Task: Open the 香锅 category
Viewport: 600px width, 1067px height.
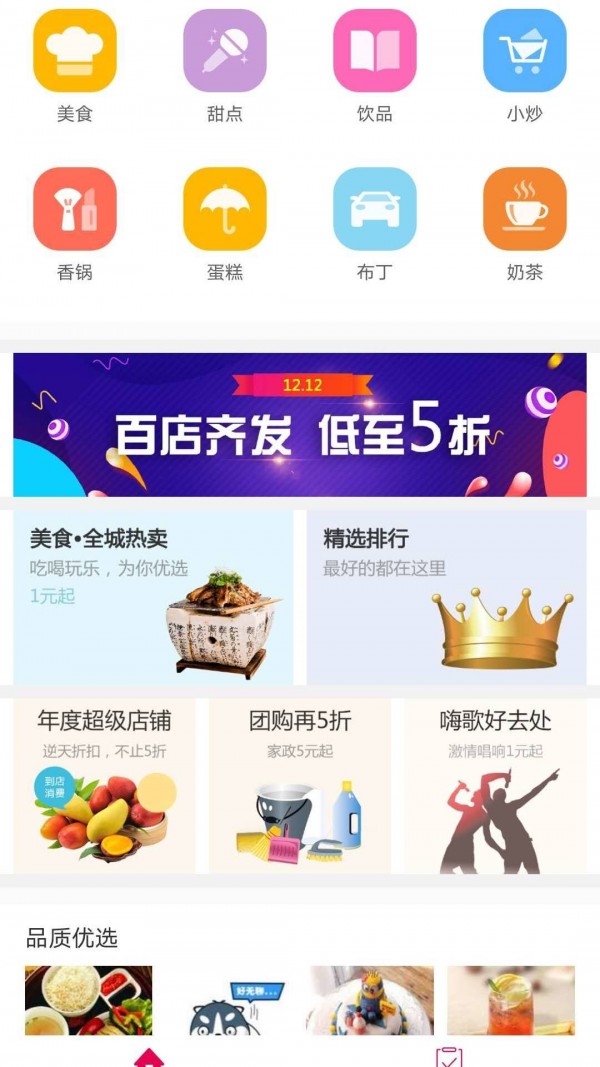Action: click(75, 209)
